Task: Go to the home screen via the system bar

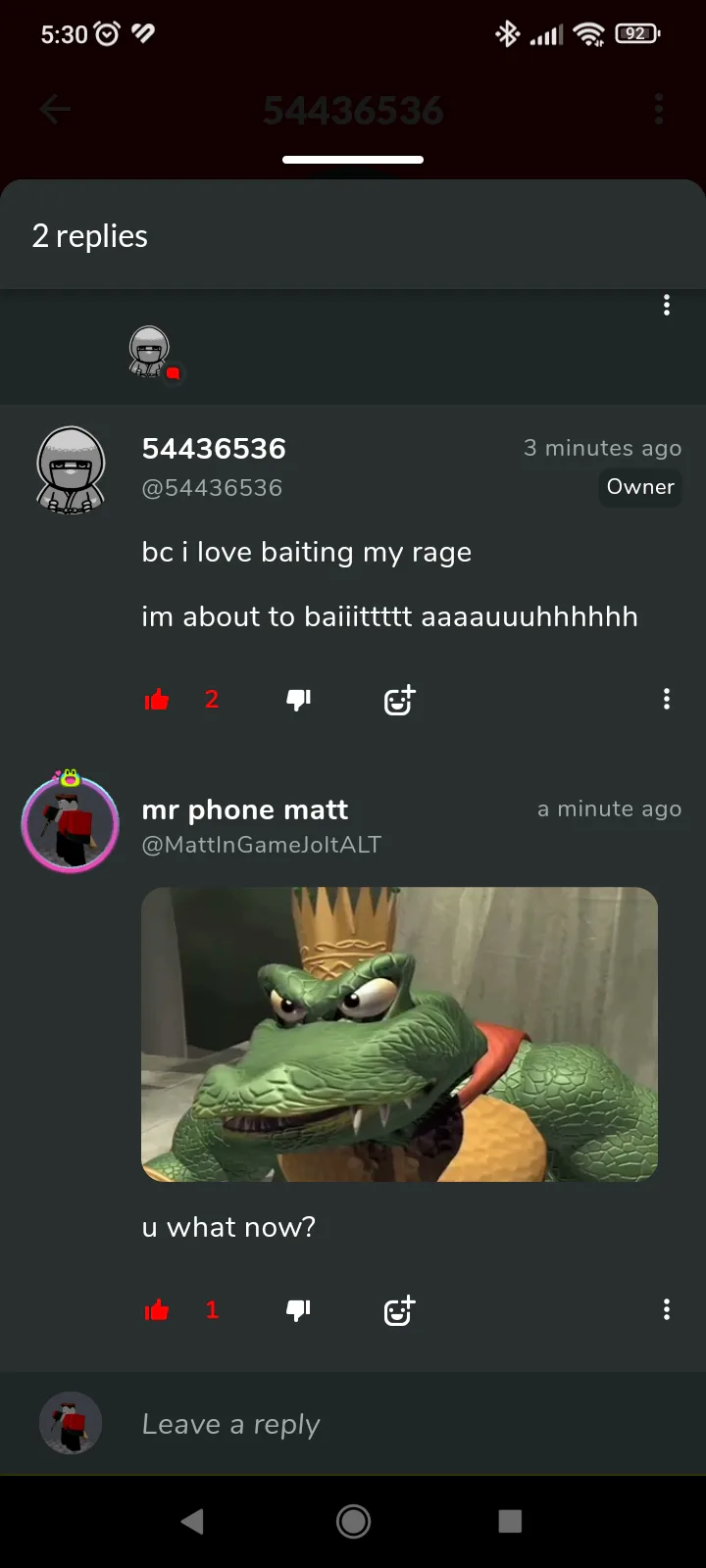Action: [x=353, y=1521]
